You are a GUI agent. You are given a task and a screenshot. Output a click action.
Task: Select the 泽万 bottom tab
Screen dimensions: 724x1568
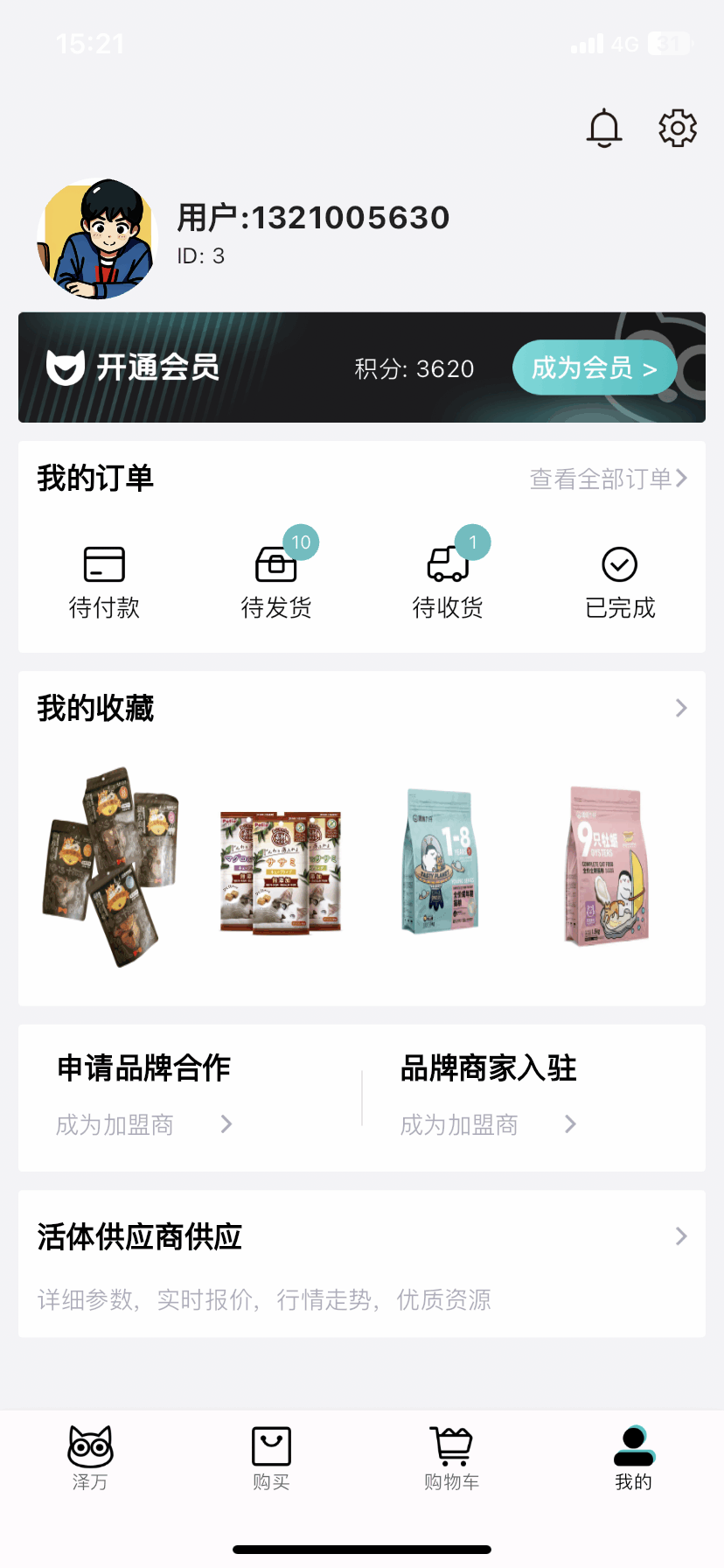pos(88,1454)
